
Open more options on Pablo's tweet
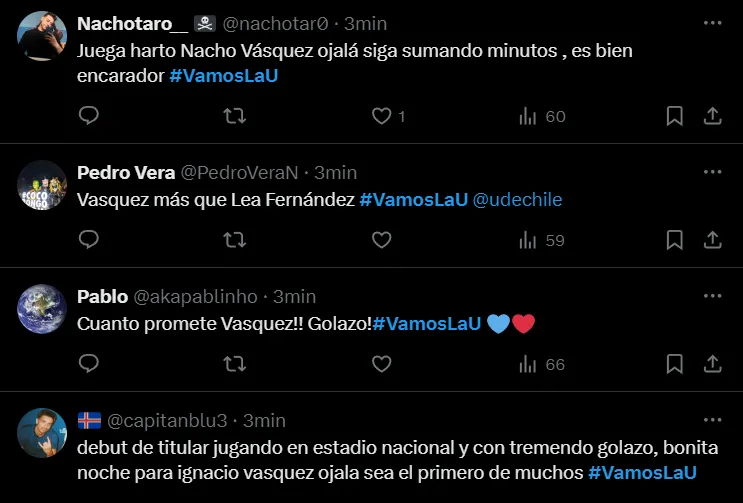pos(712,296)
